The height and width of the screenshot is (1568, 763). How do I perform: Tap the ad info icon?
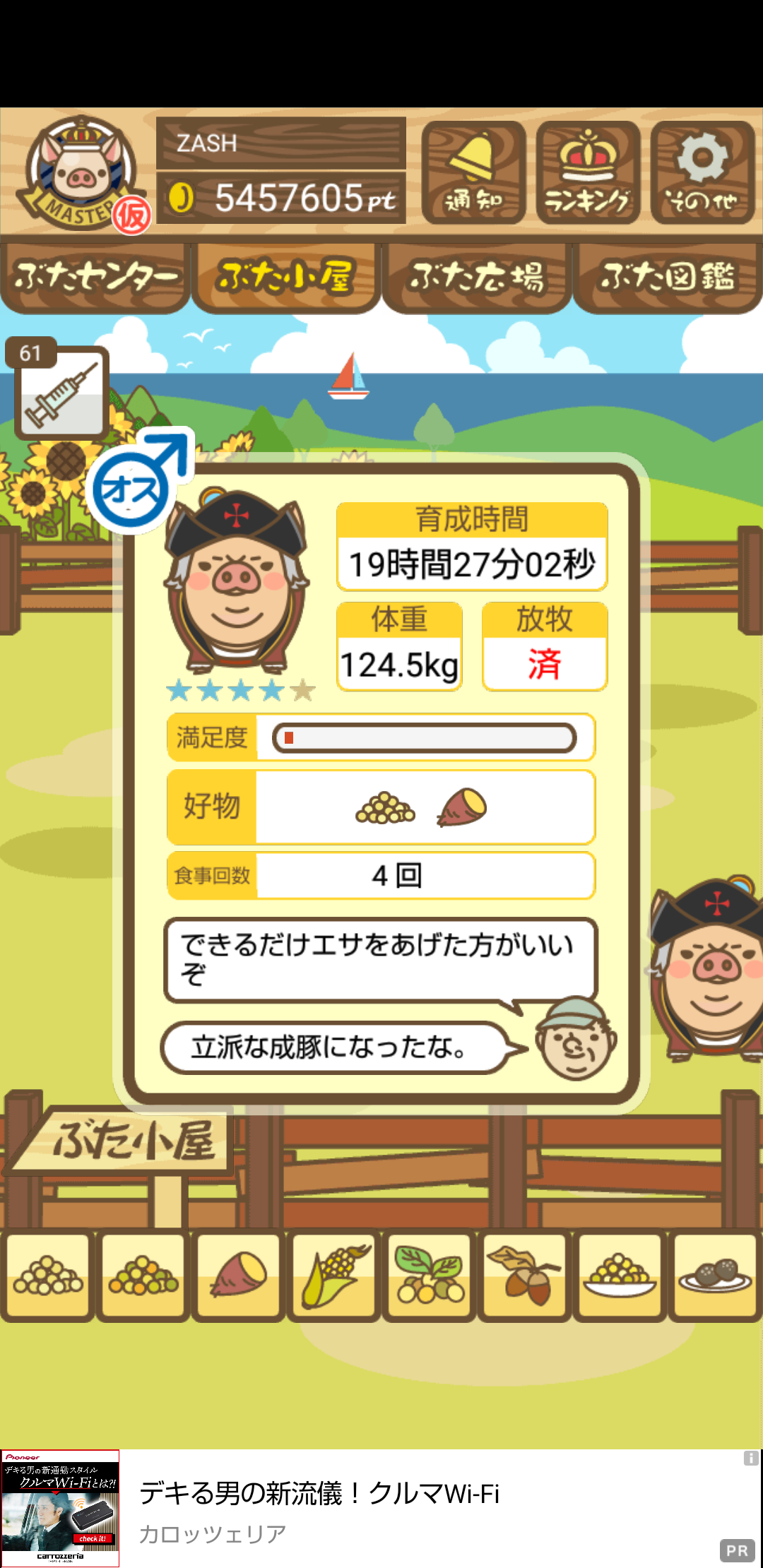751,1458
